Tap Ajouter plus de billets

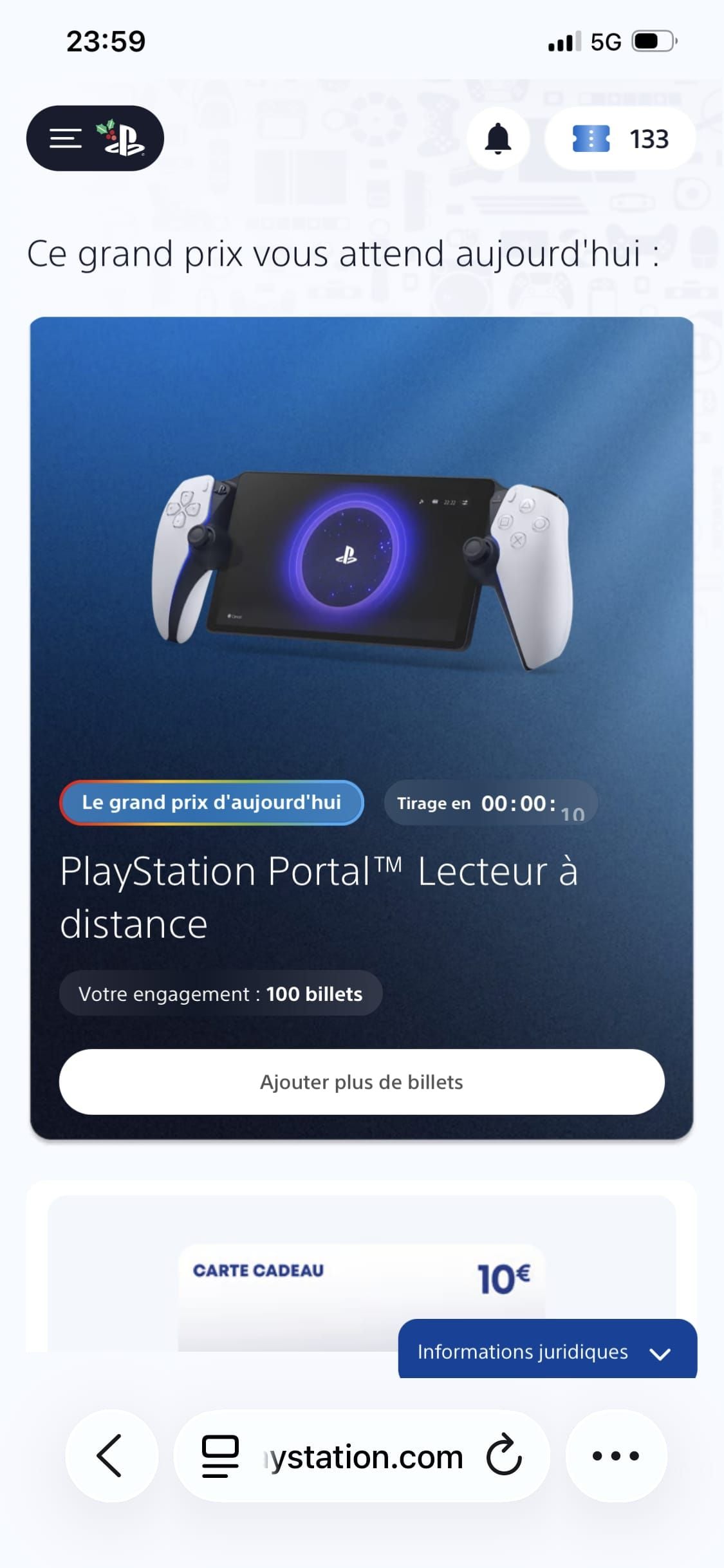coord(362,1082)
